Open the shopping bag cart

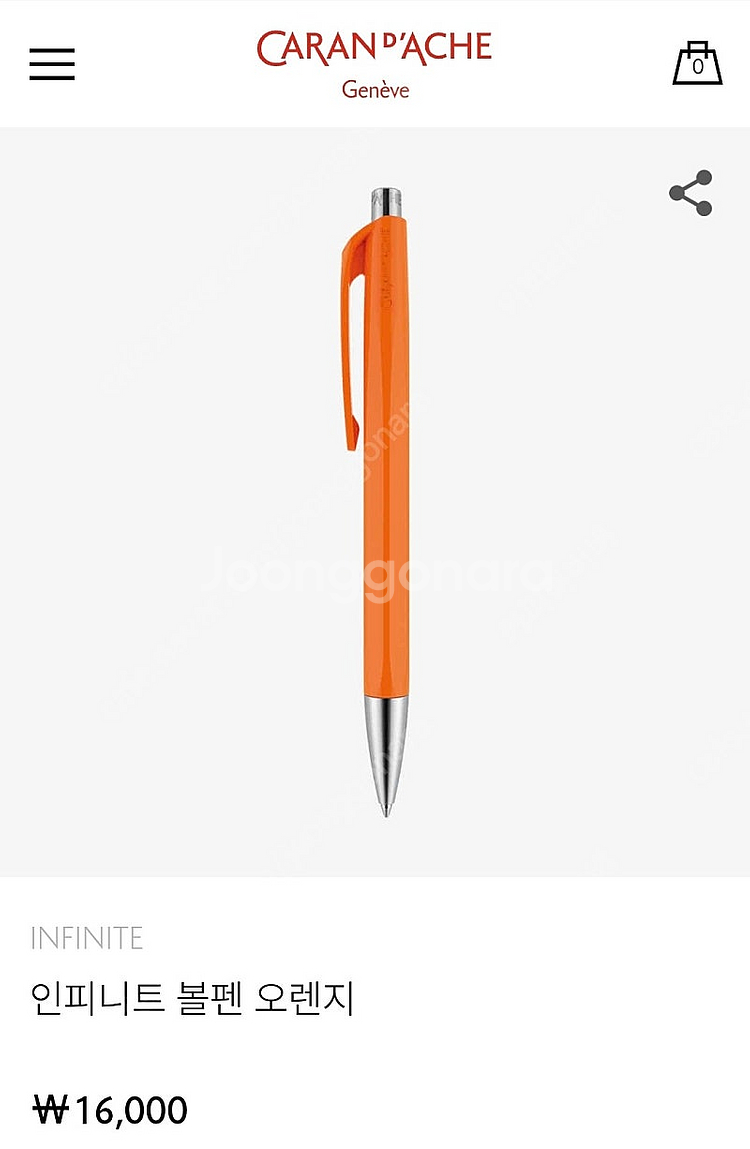tap(697, 63)
